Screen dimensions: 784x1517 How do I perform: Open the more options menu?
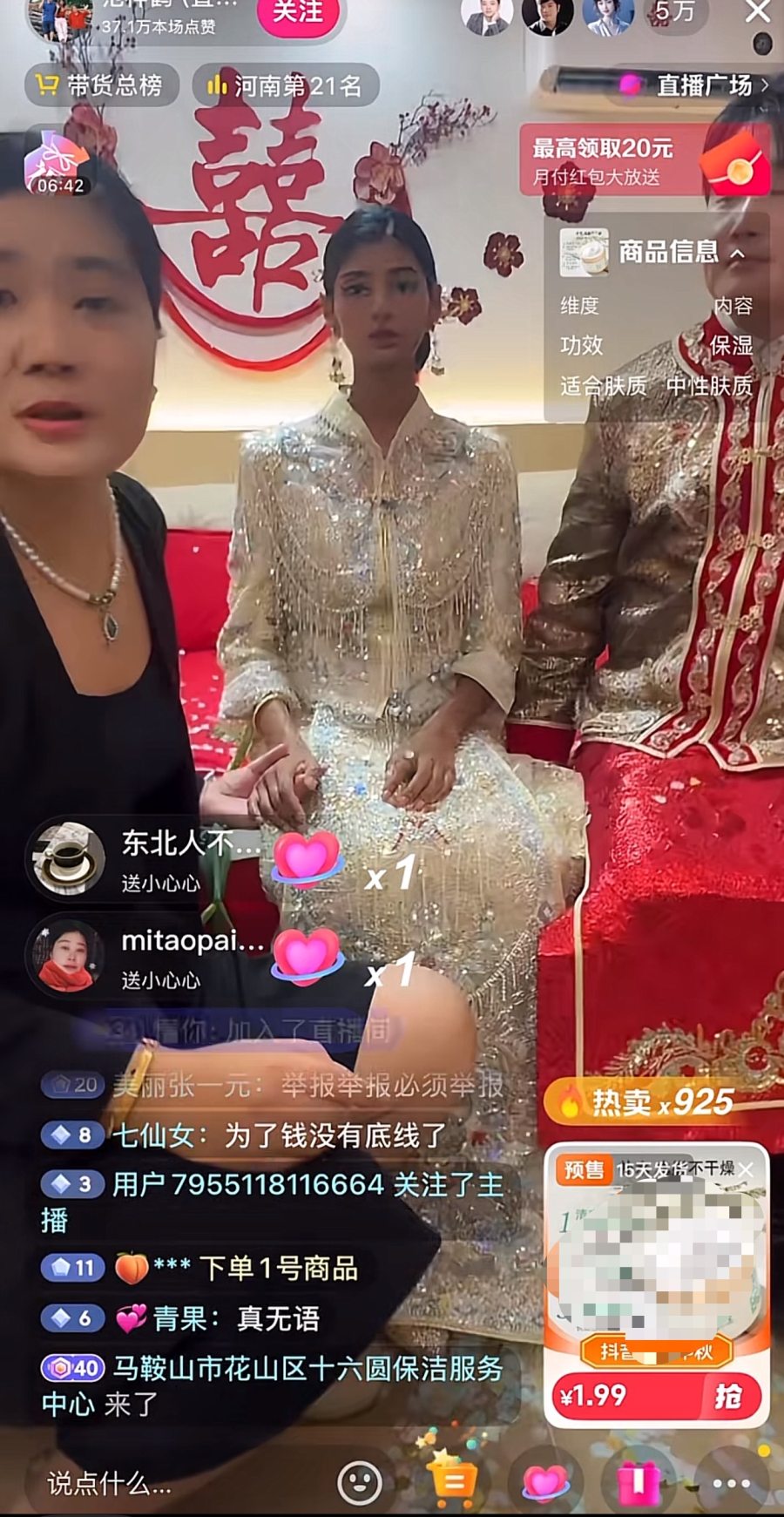731,1482
